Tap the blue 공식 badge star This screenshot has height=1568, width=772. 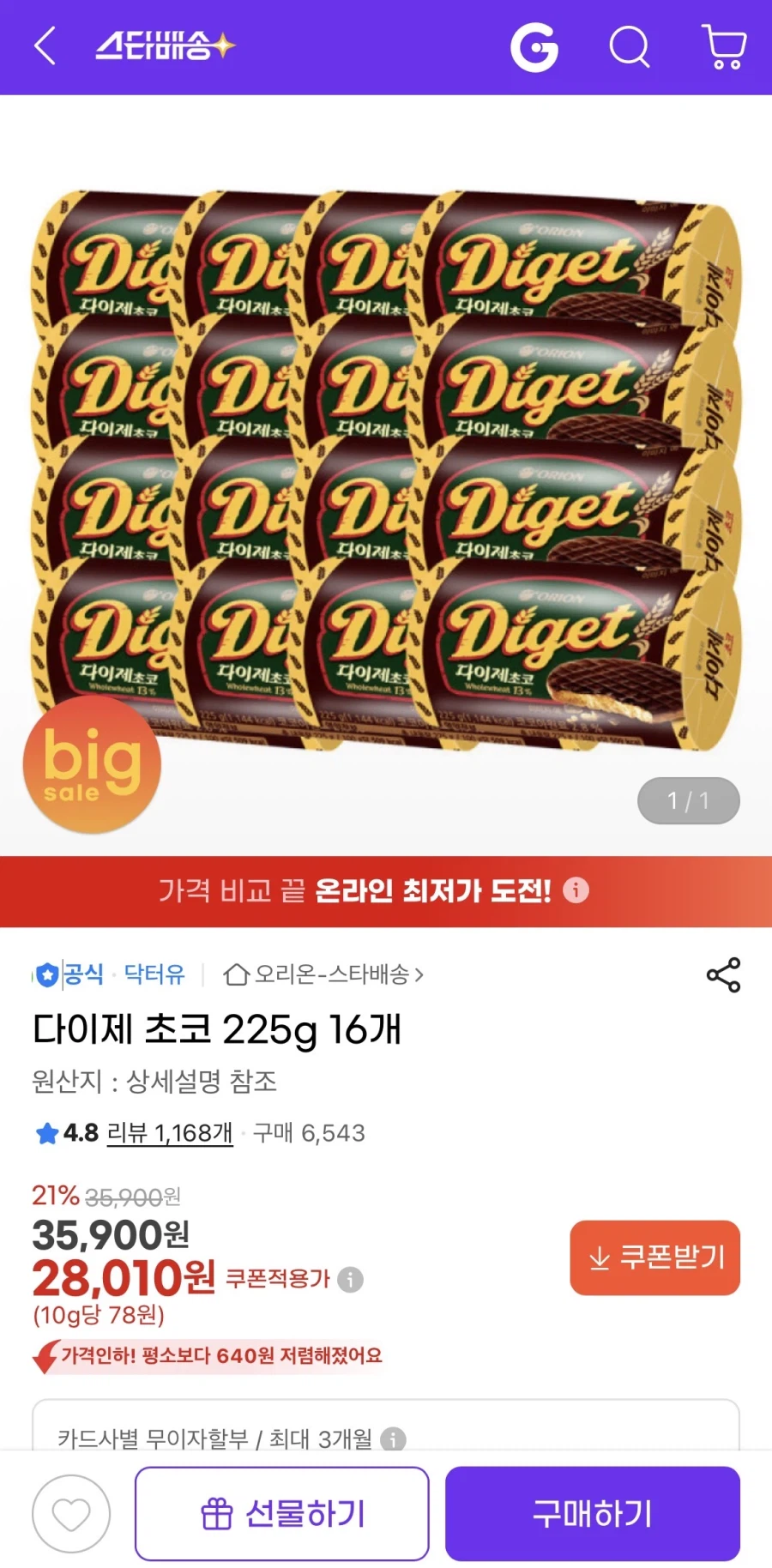tap(48, 974)
